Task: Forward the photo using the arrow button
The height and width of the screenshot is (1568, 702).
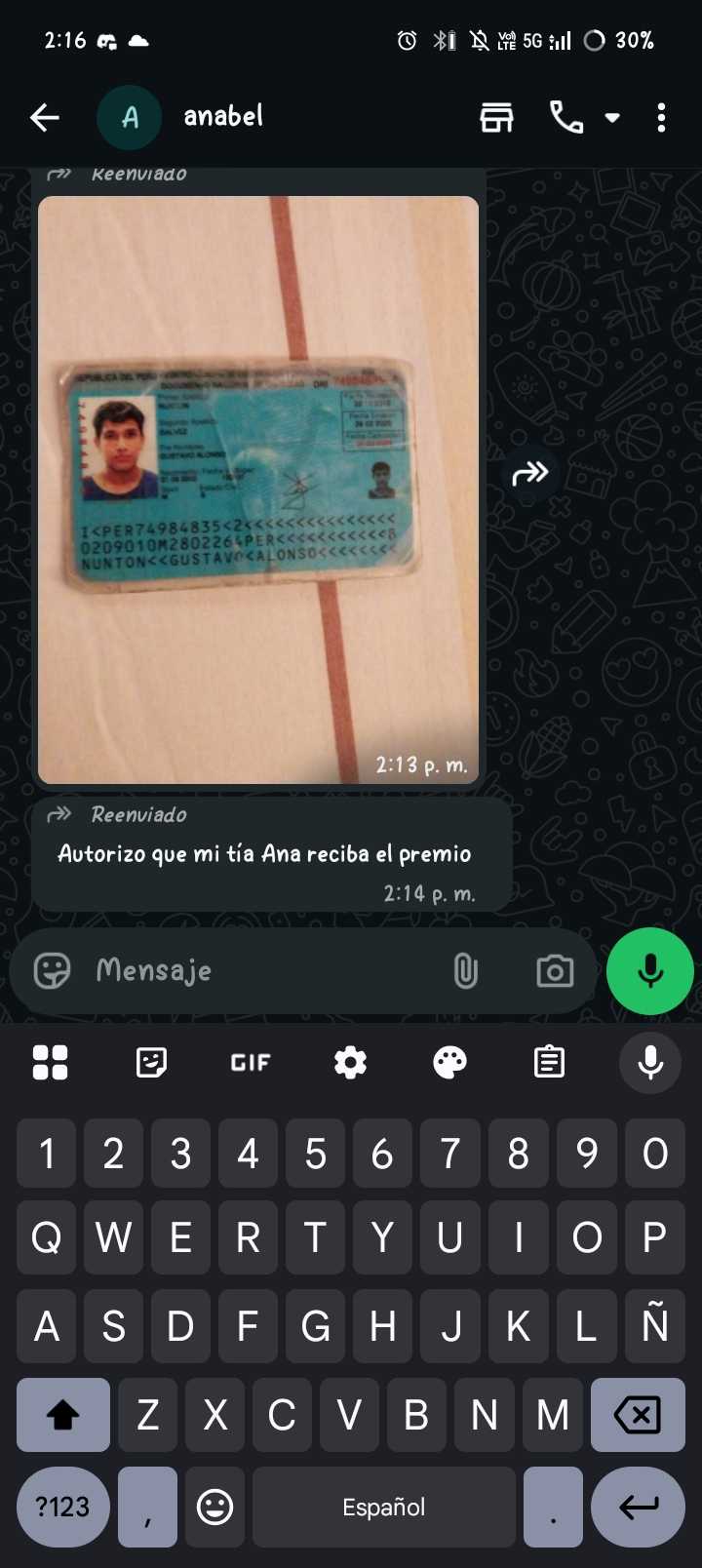Action: 530,475
